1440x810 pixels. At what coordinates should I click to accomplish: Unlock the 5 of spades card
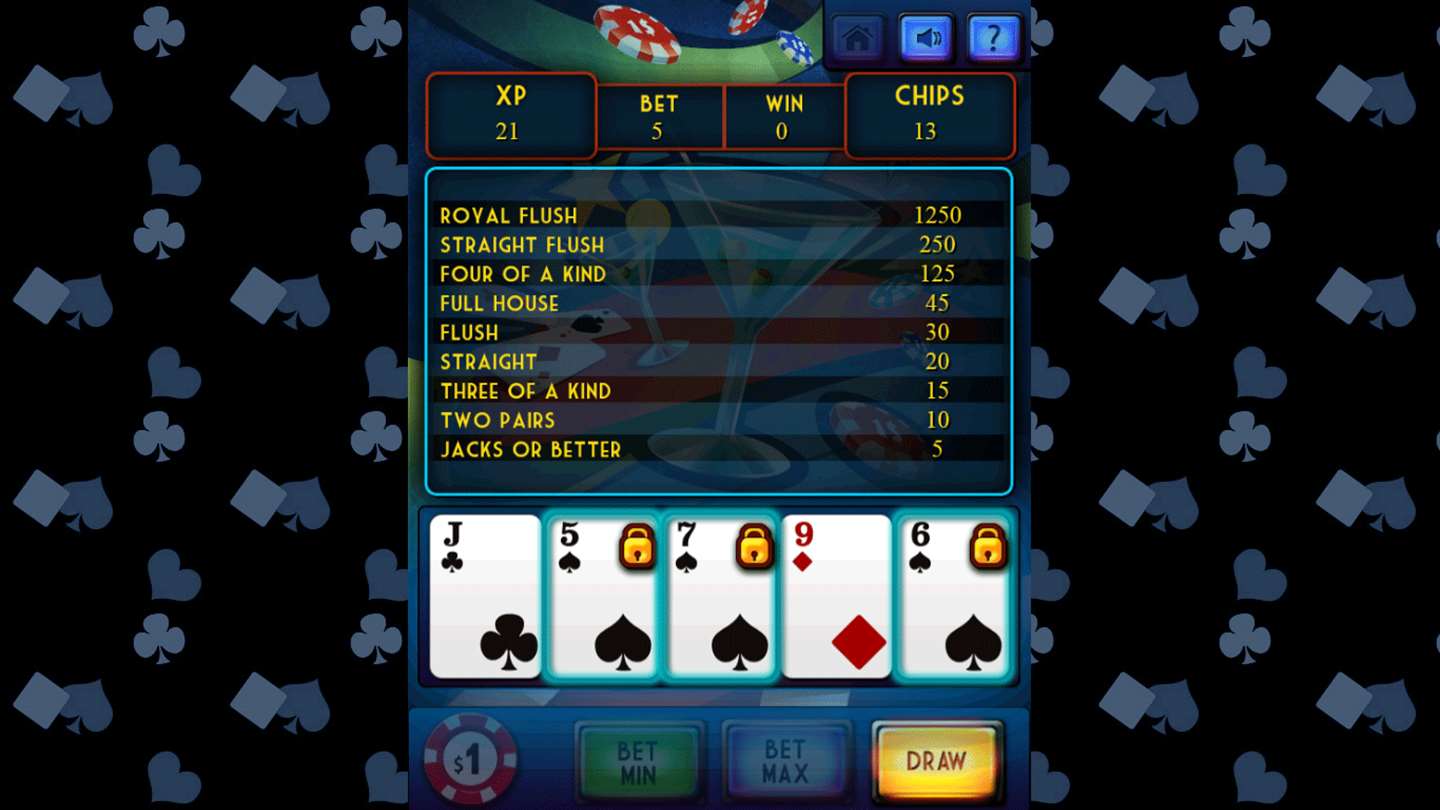coord(603,597)
